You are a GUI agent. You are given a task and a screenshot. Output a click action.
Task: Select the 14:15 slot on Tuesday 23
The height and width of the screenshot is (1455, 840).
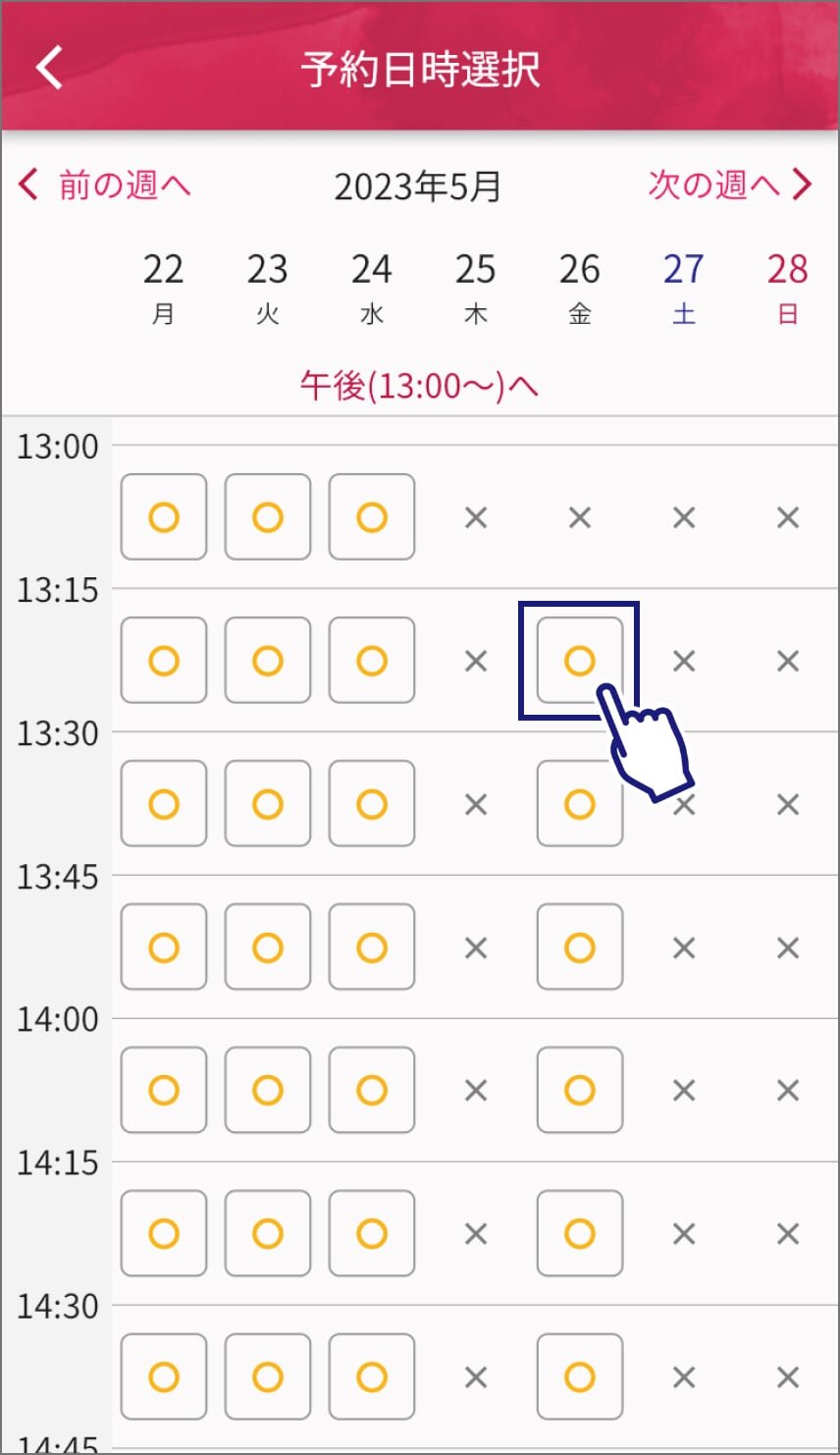coord(268,1234)
